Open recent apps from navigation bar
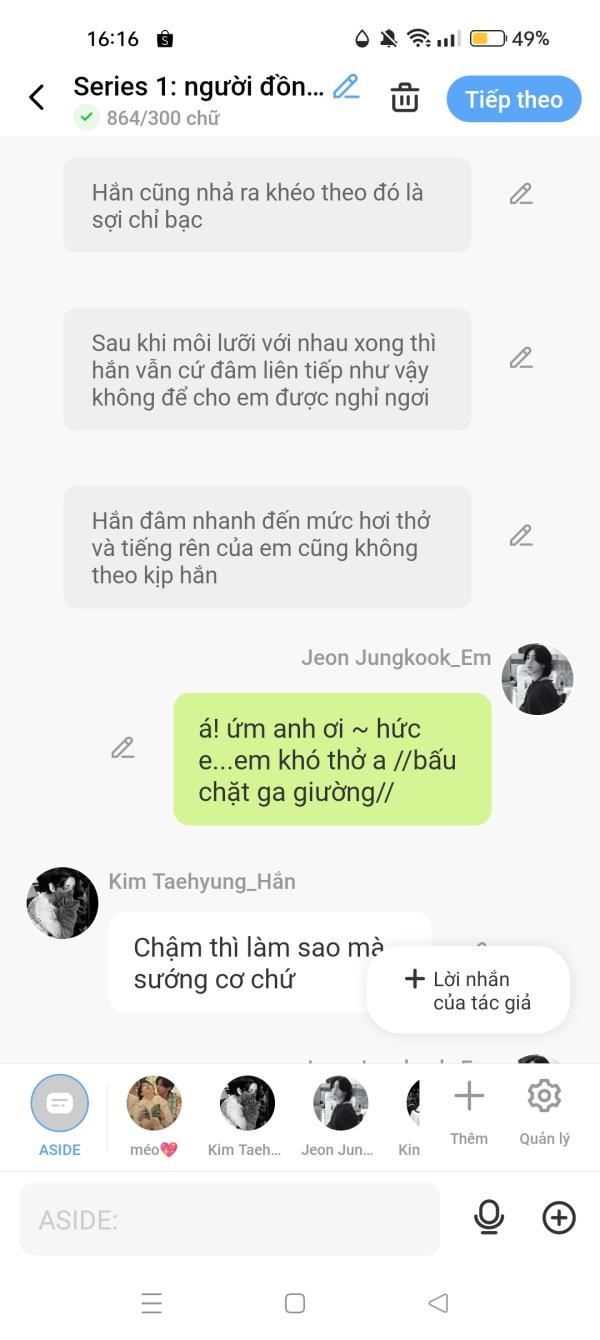This screenshot has width=600, height=1340. point(152,1303)
